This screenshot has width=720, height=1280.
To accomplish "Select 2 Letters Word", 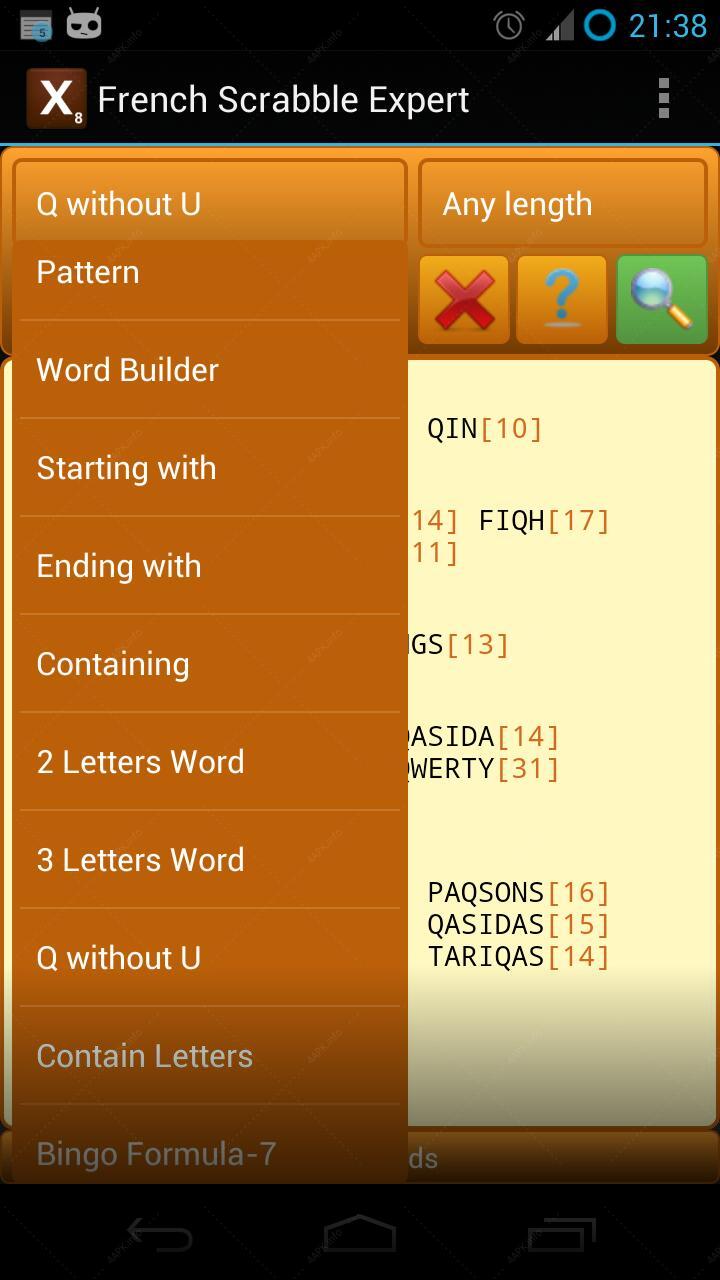I will pos(210,762).
